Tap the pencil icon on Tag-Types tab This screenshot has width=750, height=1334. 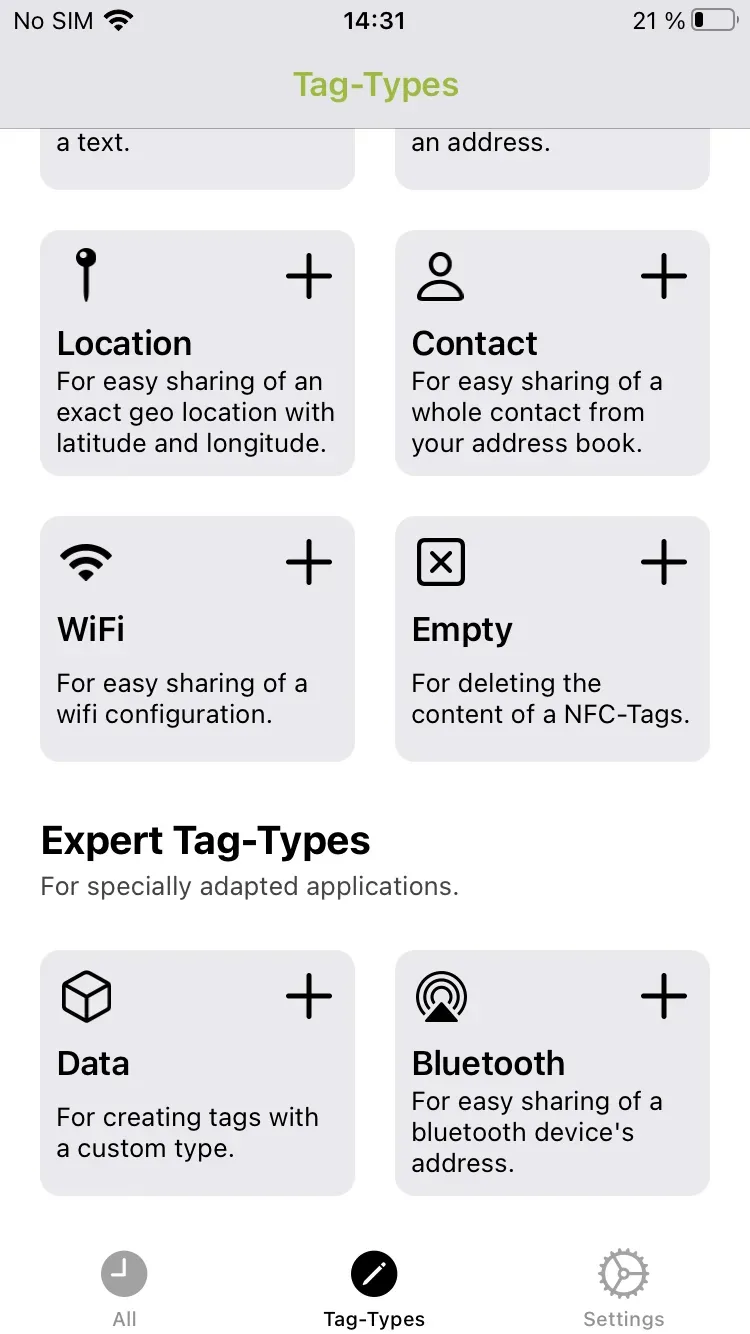click(375, 1274)
